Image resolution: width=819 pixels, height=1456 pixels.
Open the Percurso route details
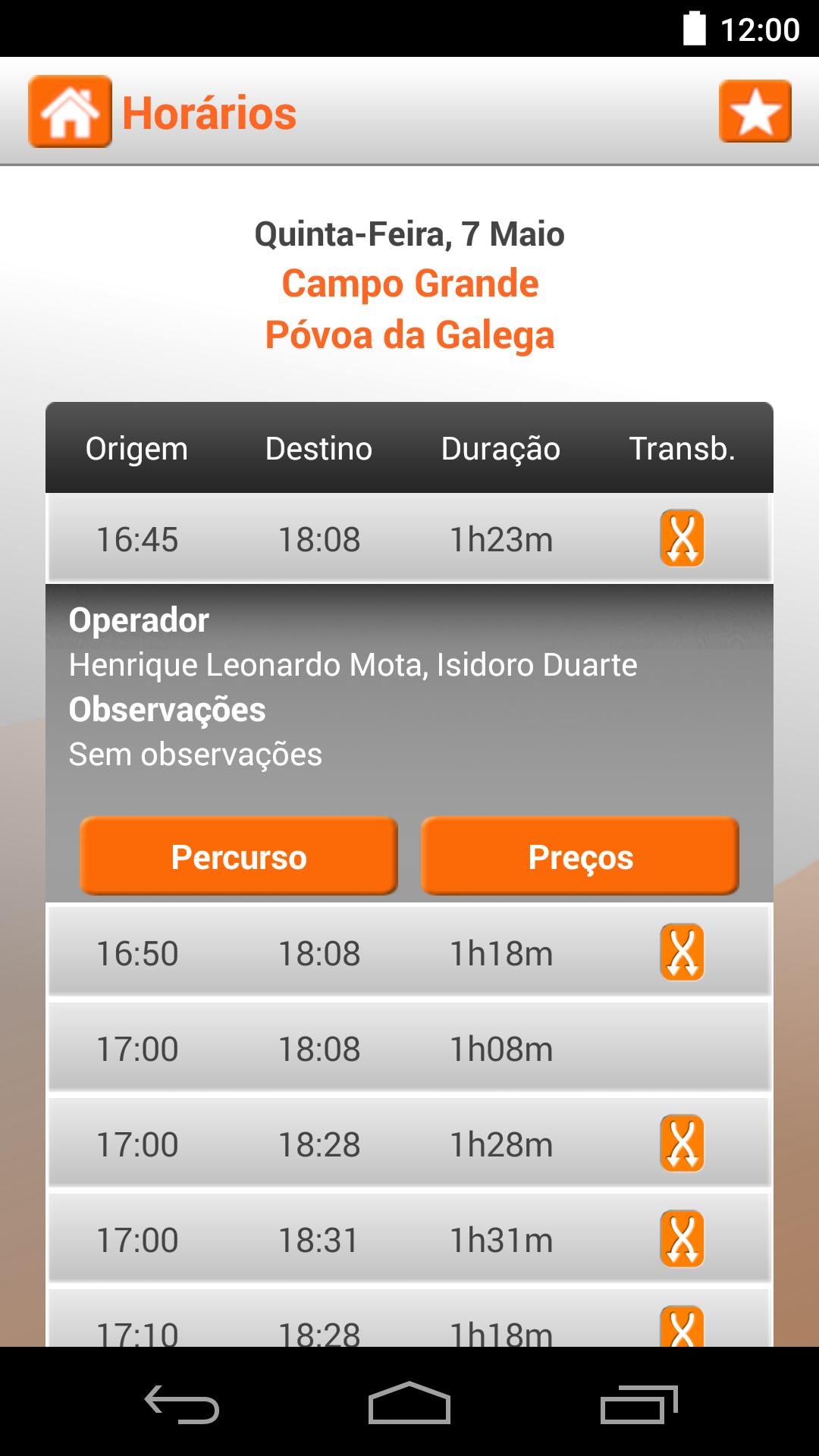(239, 856)
